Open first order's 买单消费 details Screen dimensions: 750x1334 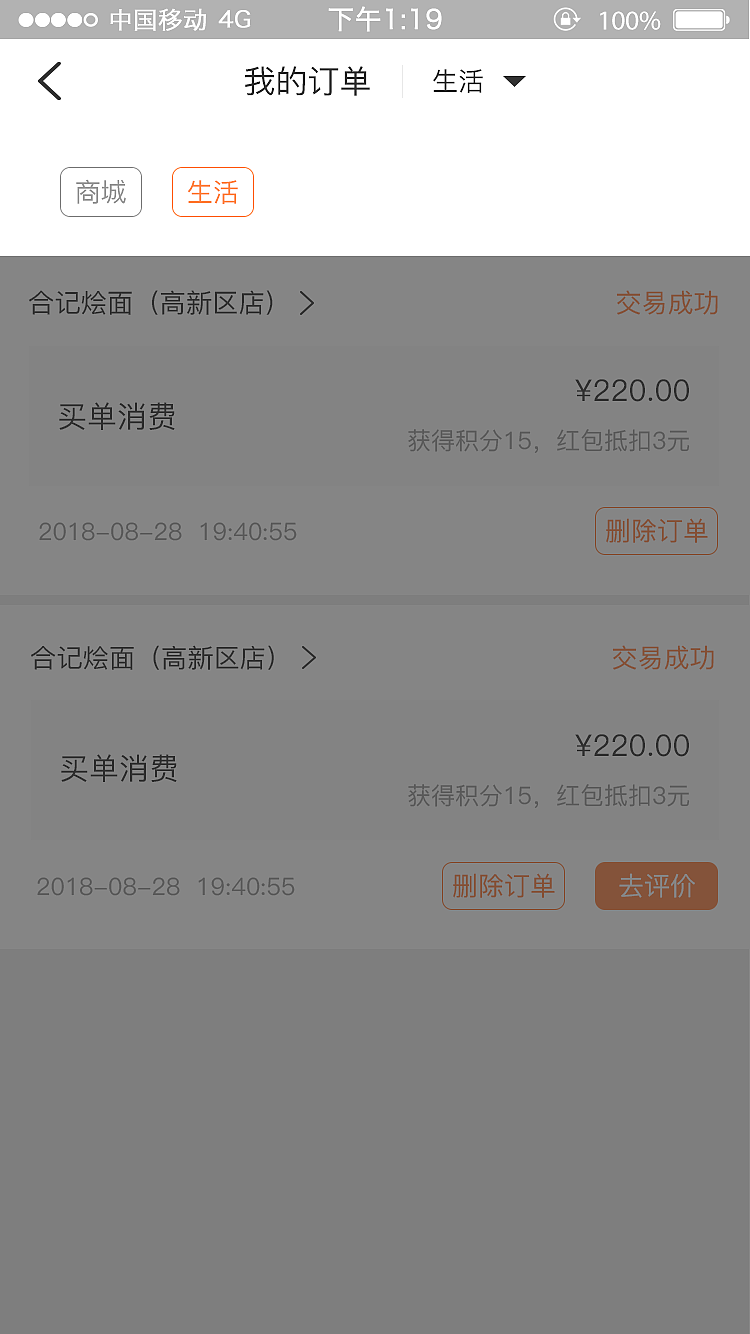[117, 418]
